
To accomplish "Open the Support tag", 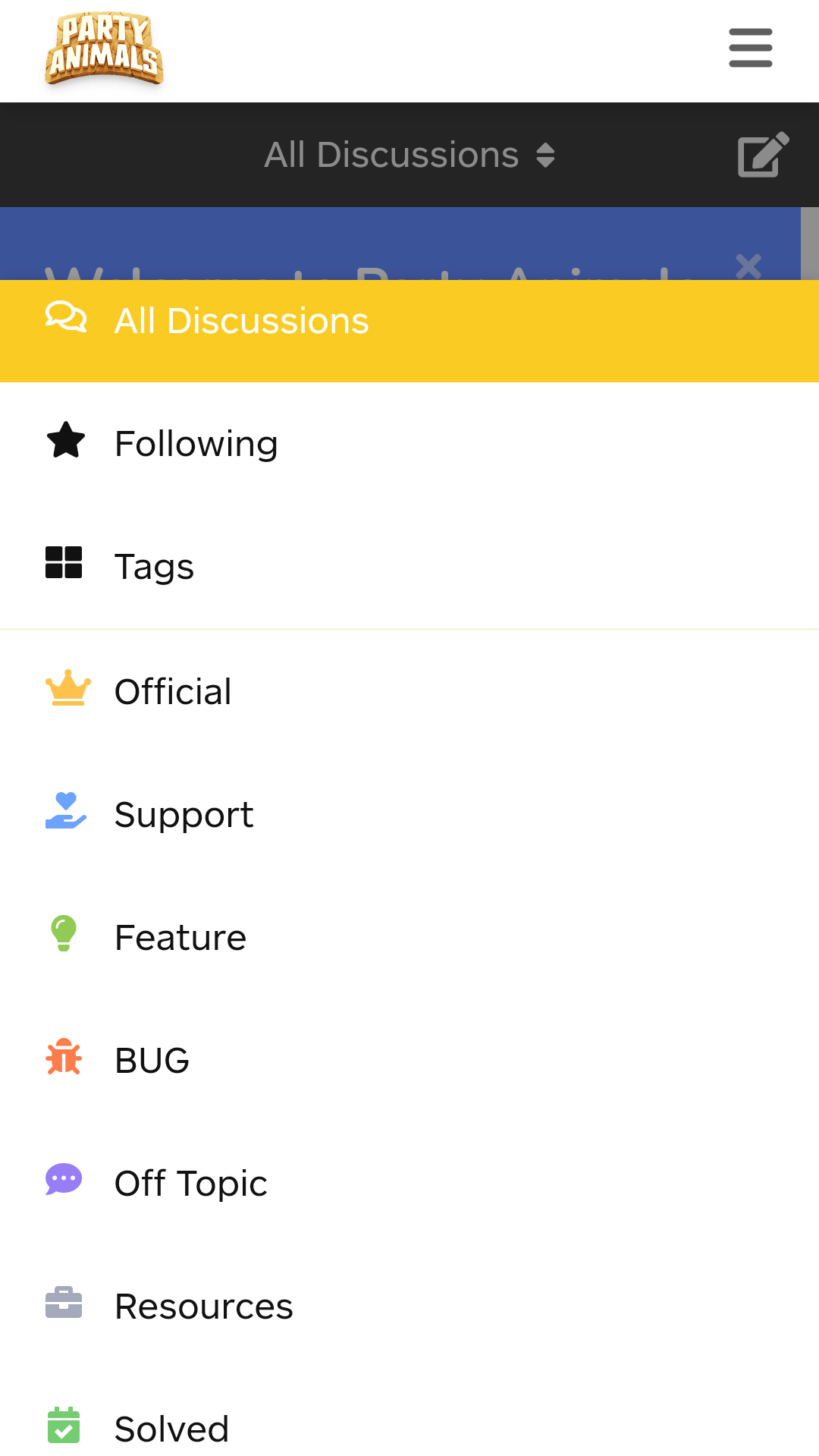I will 184,815.
